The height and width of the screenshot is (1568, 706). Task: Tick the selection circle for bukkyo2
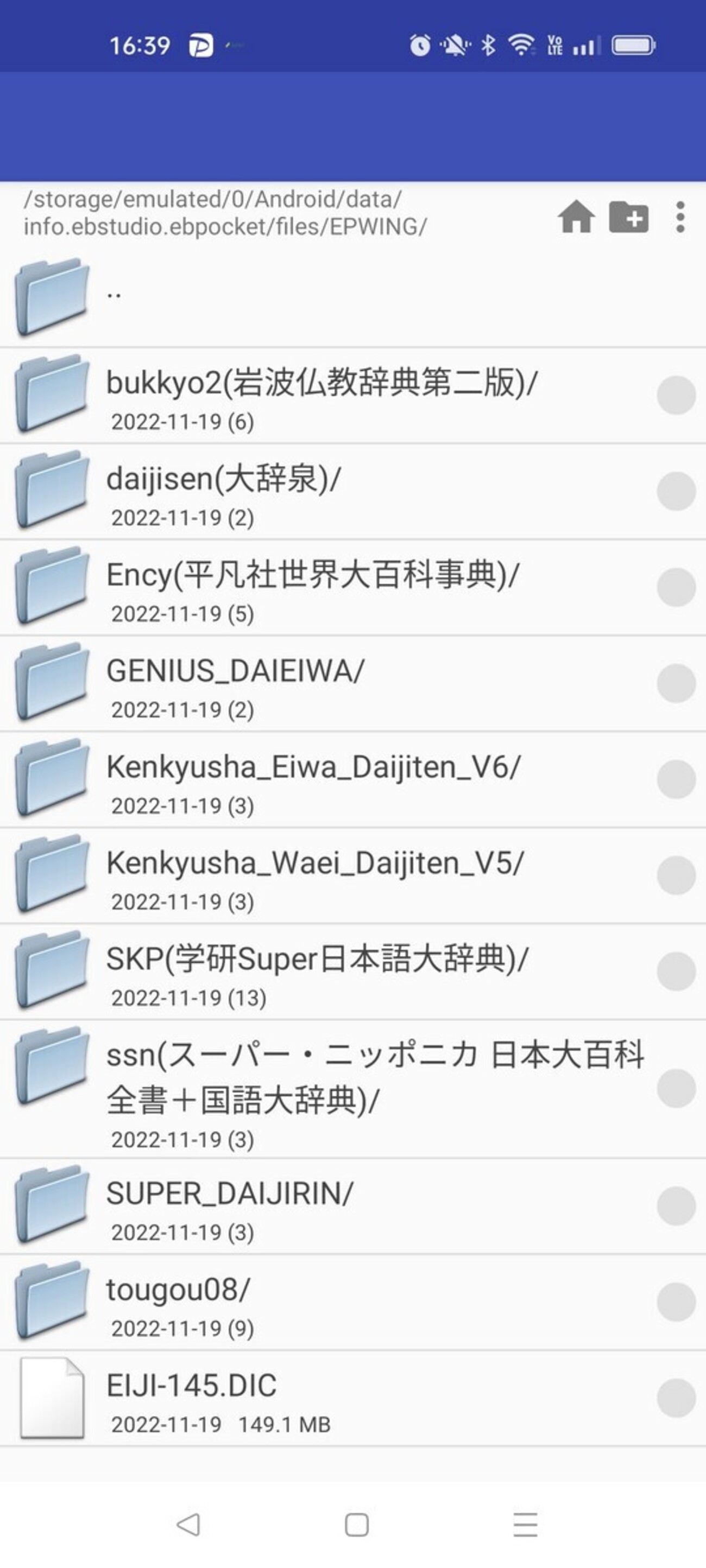point(676,395)
